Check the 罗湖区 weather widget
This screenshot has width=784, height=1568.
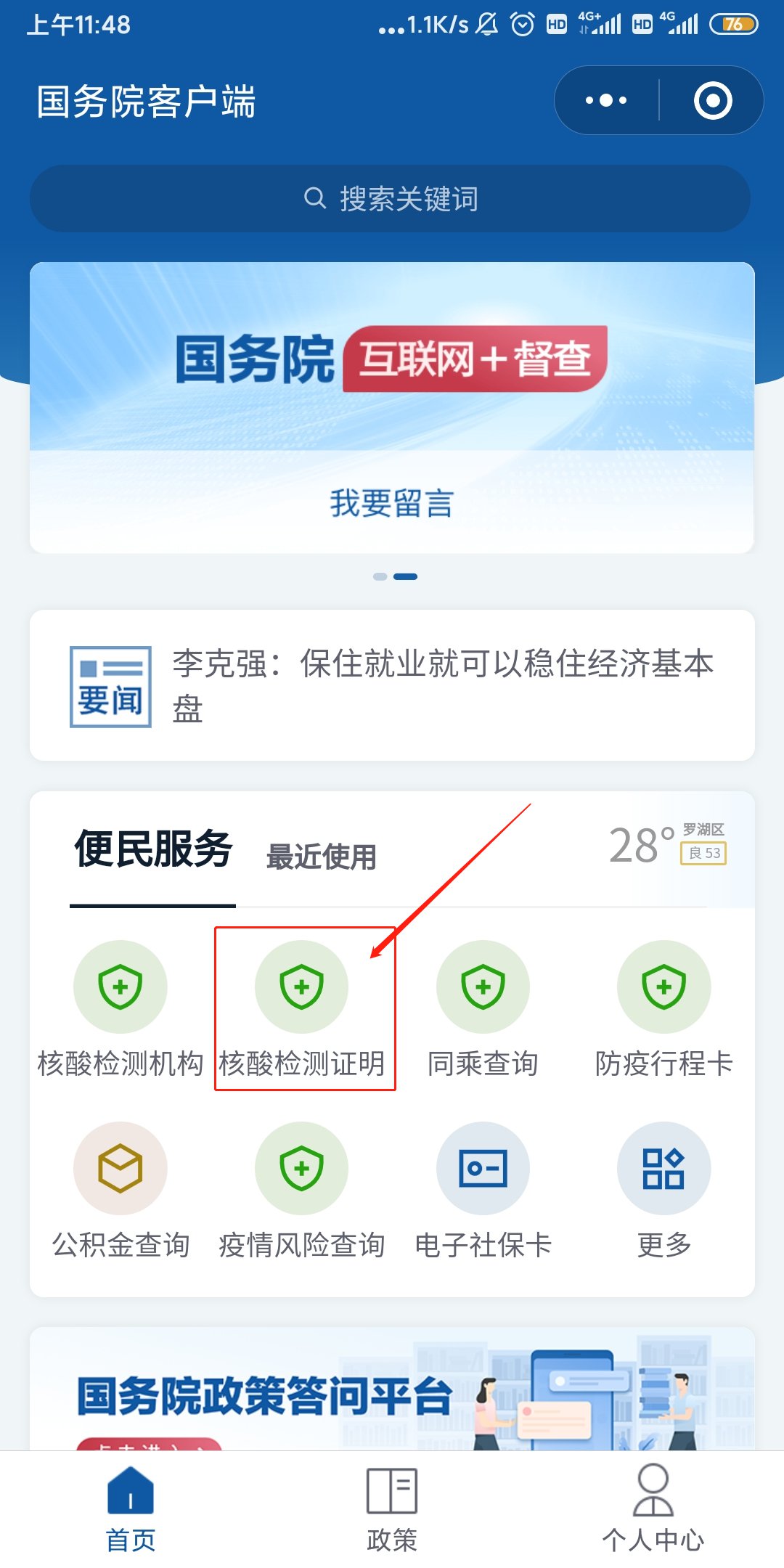(x=668, y=846)
